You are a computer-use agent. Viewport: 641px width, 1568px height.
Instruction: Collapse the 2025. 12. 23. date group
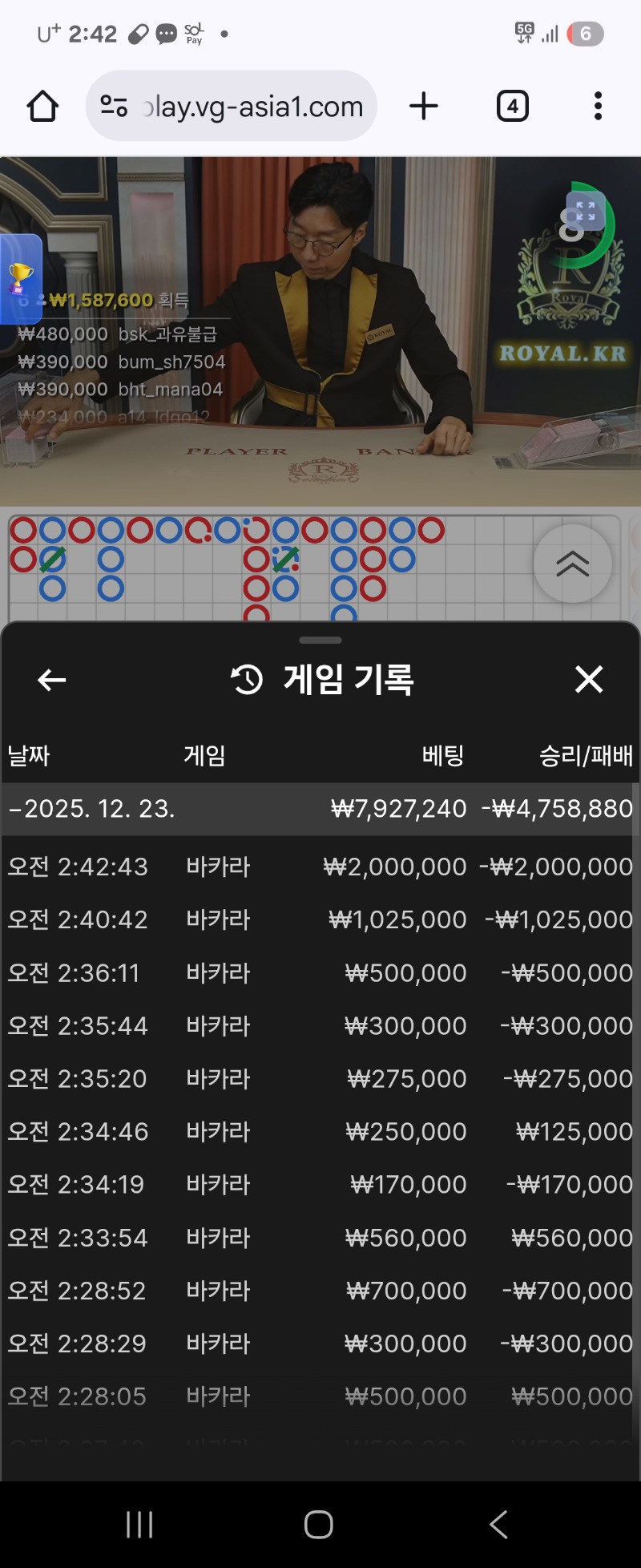click(x=92, y=808)
